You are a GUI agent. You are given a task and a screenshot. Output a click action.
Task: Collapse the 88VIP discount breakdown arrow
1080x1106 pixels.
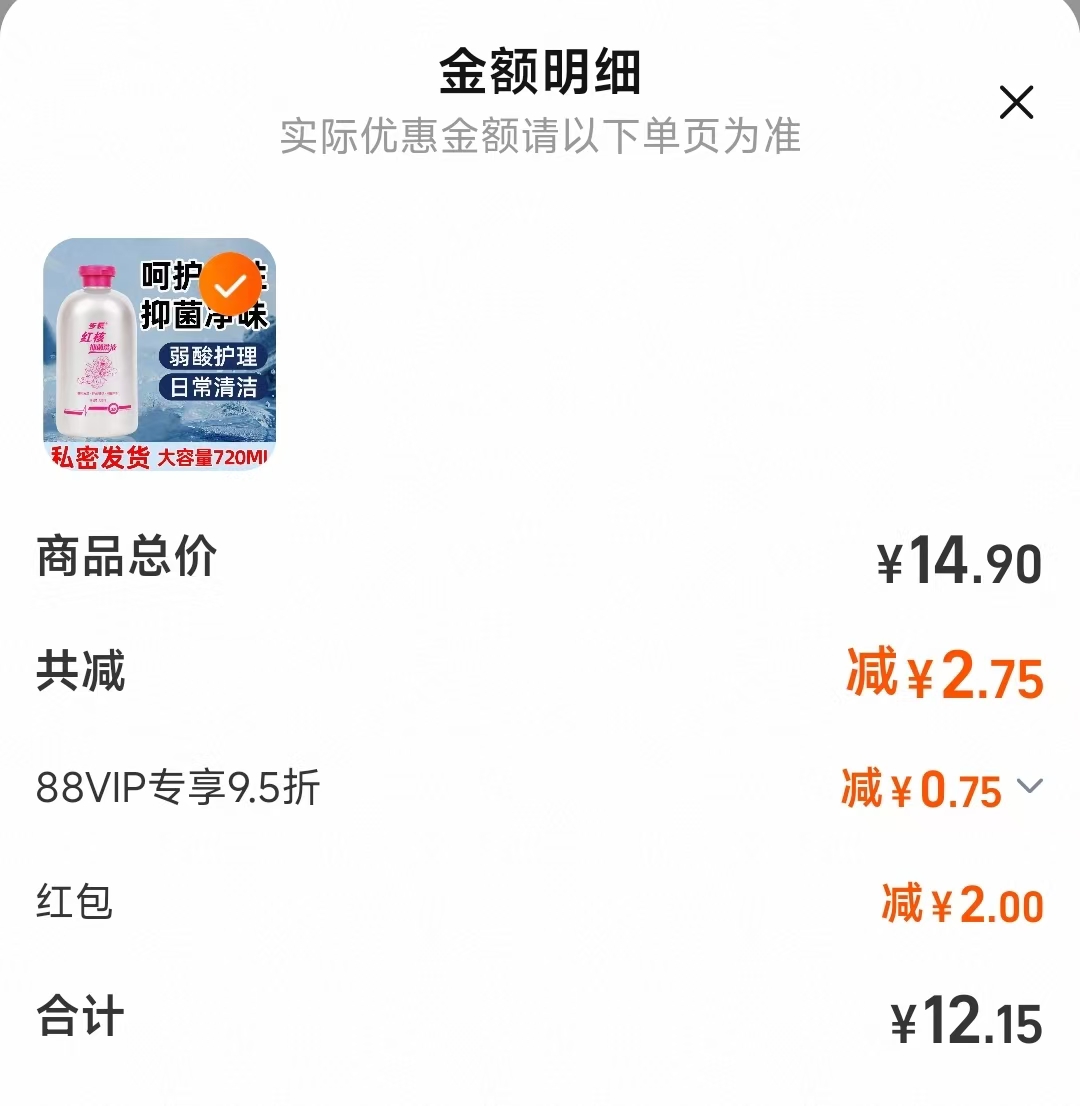click(1030, 789)
